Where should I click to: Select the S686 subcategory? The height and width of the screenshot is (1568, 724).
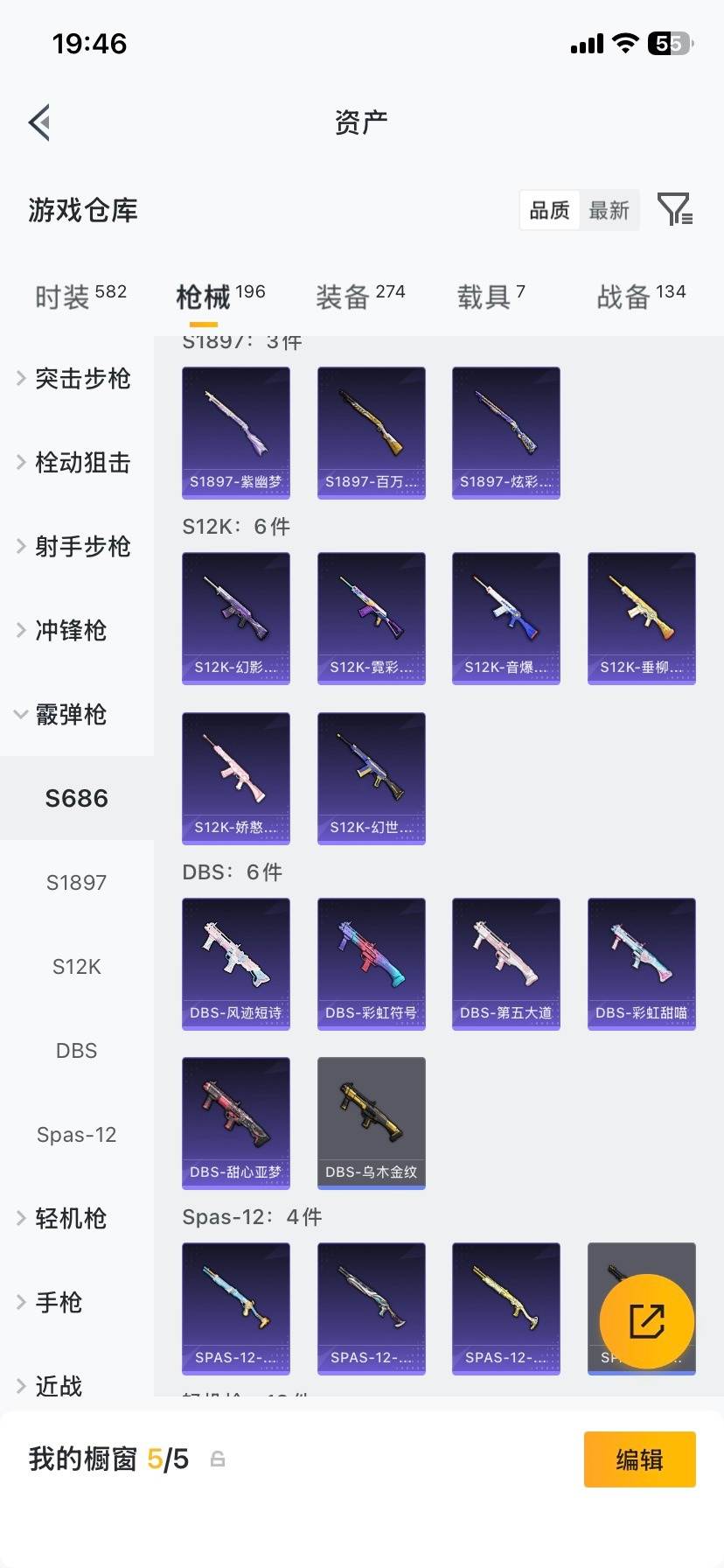(x=76, y=798)
